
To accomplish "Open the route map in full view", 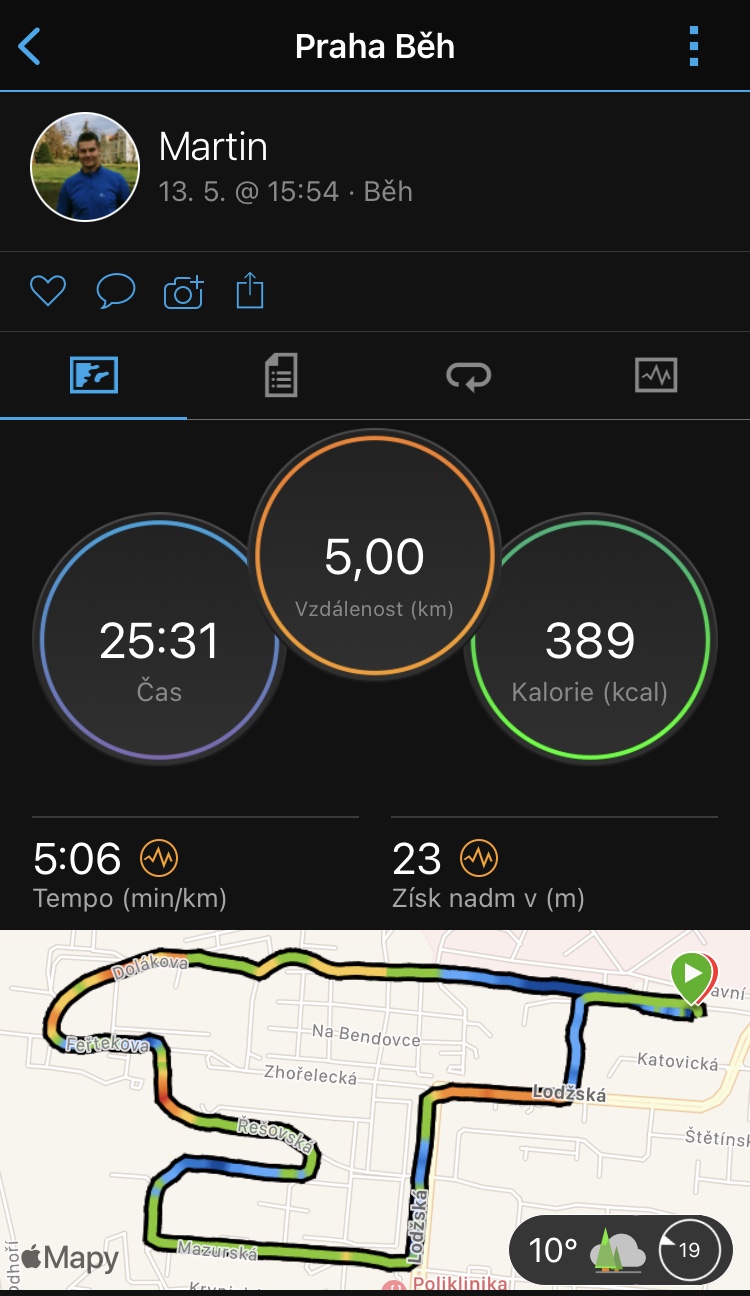I will [x=375, y=1110].
